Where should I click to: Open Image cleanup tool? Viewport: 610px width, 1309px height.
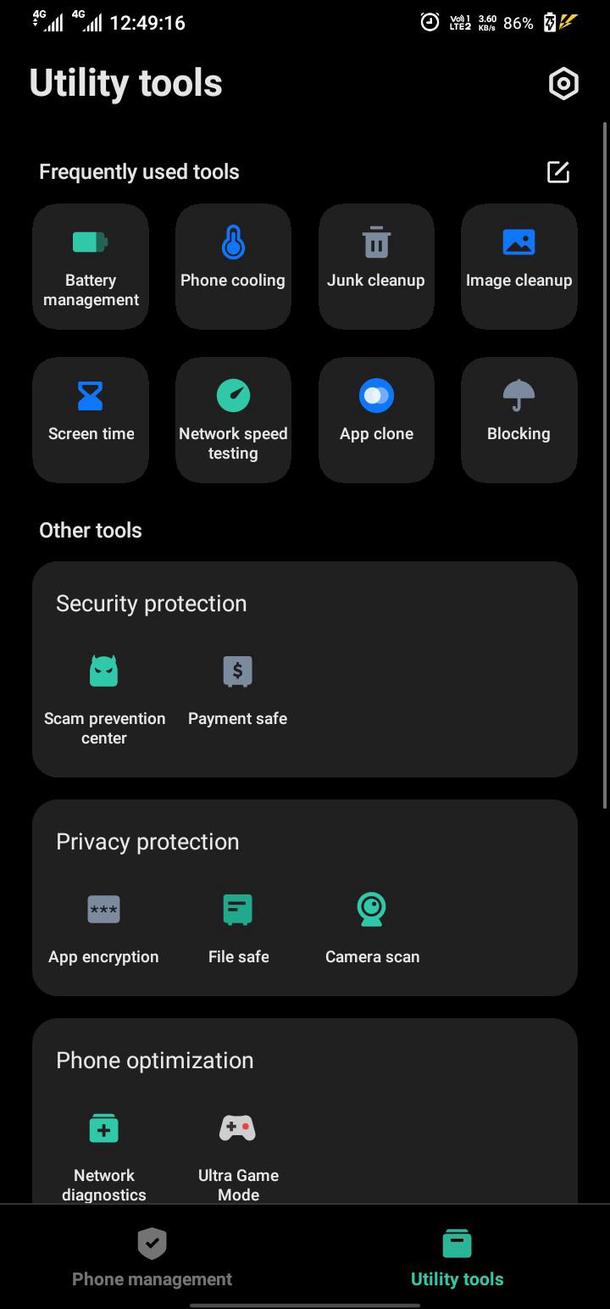[x=519, y=267]
